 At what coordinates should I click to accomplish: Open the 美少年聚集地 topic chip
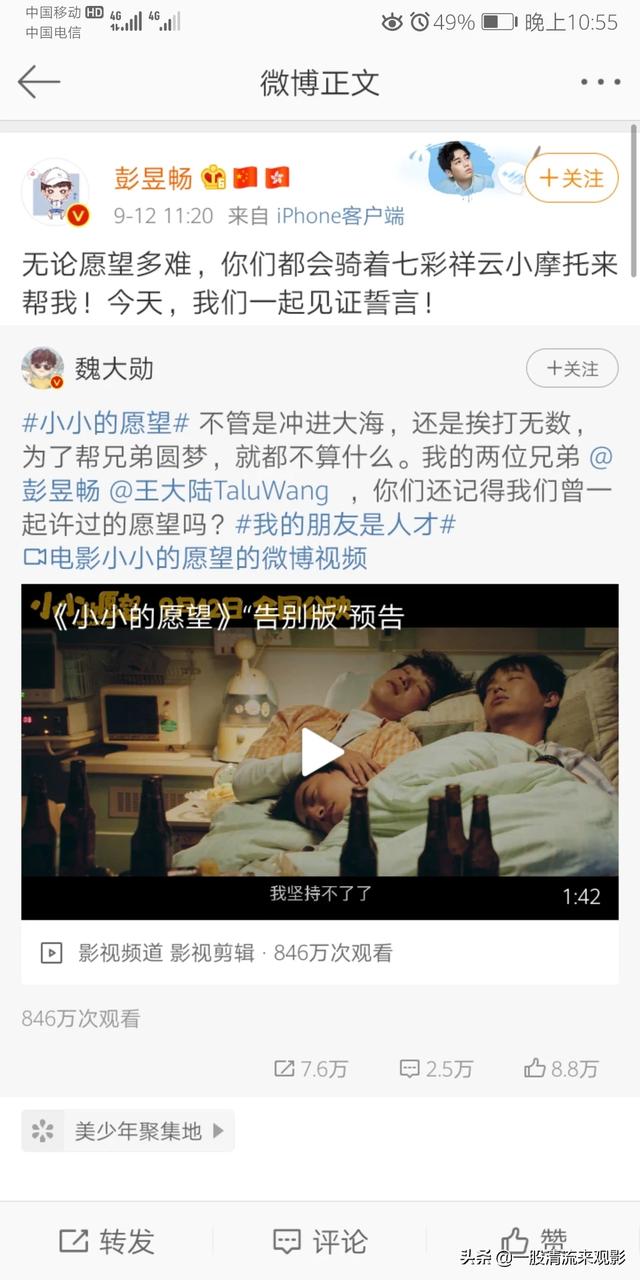(x=128, y=1131)
